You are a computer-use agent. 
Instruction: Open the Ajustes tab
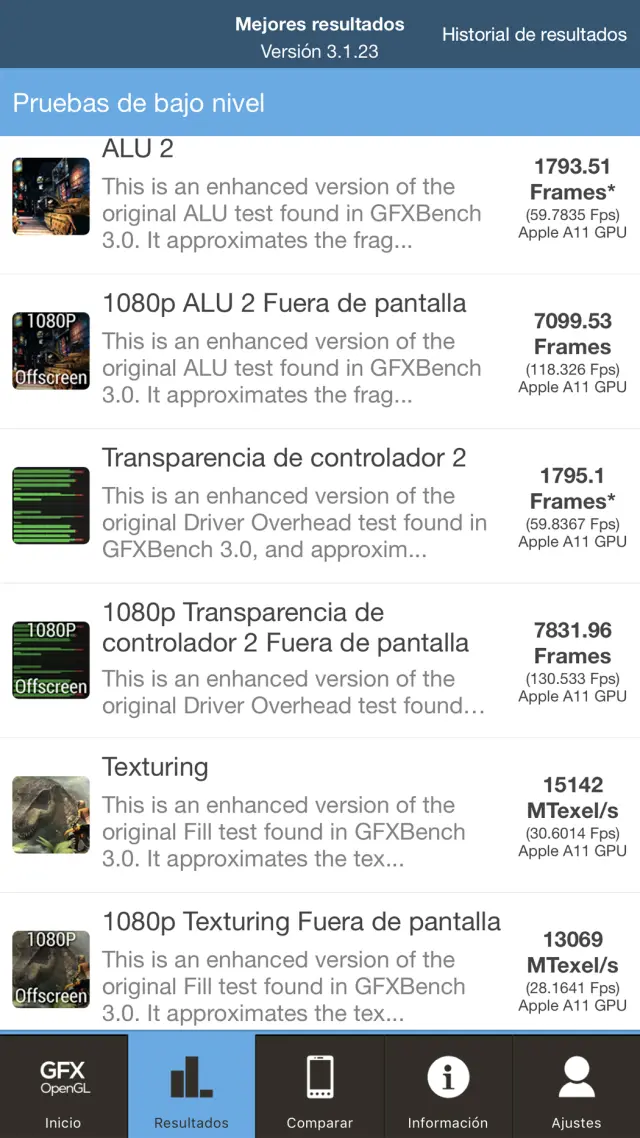576,1086
